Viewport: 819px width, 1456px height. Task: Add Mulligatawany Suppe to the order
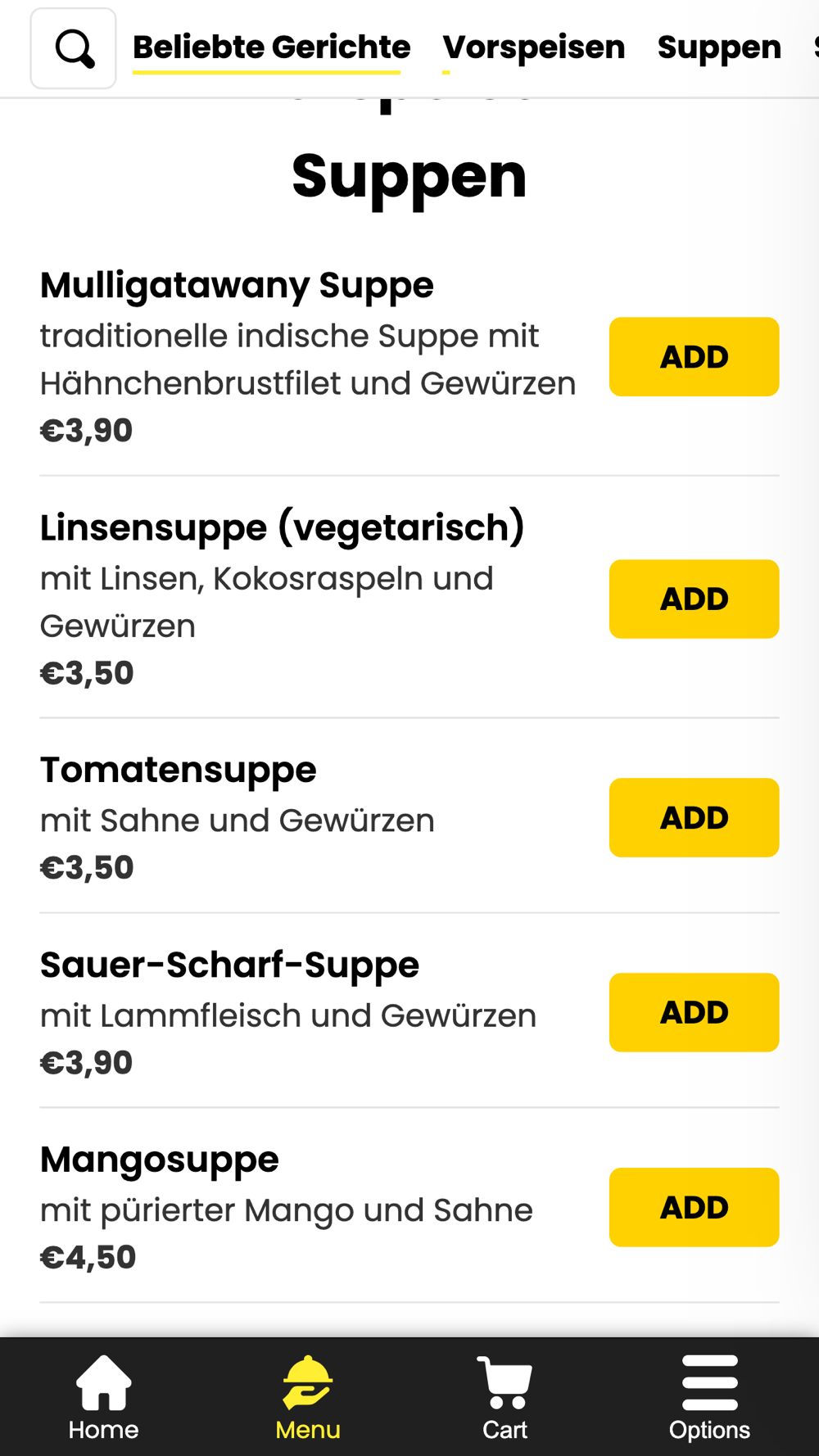pos(694,357)
